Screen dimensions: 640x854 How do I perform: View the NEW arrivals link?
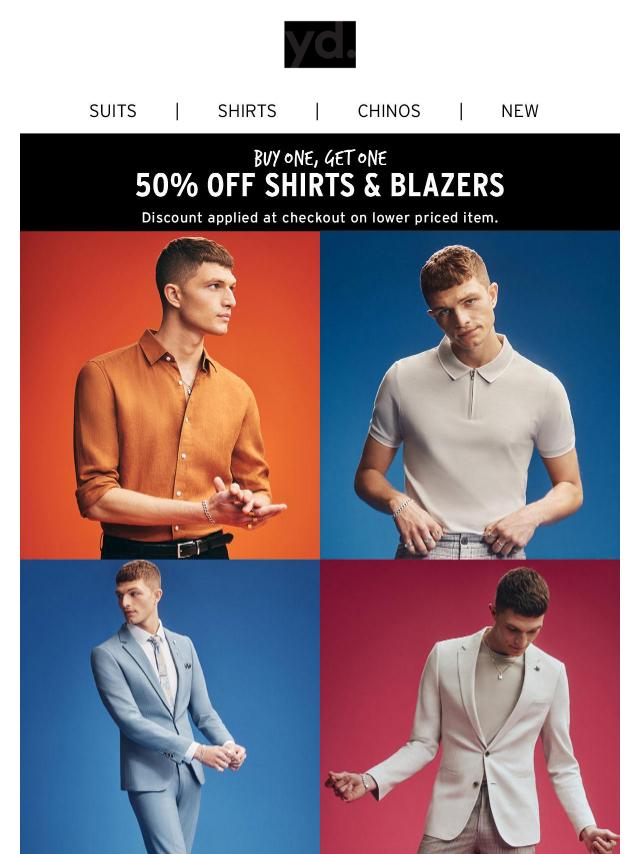pyautogui.click(x=519, y=111)
